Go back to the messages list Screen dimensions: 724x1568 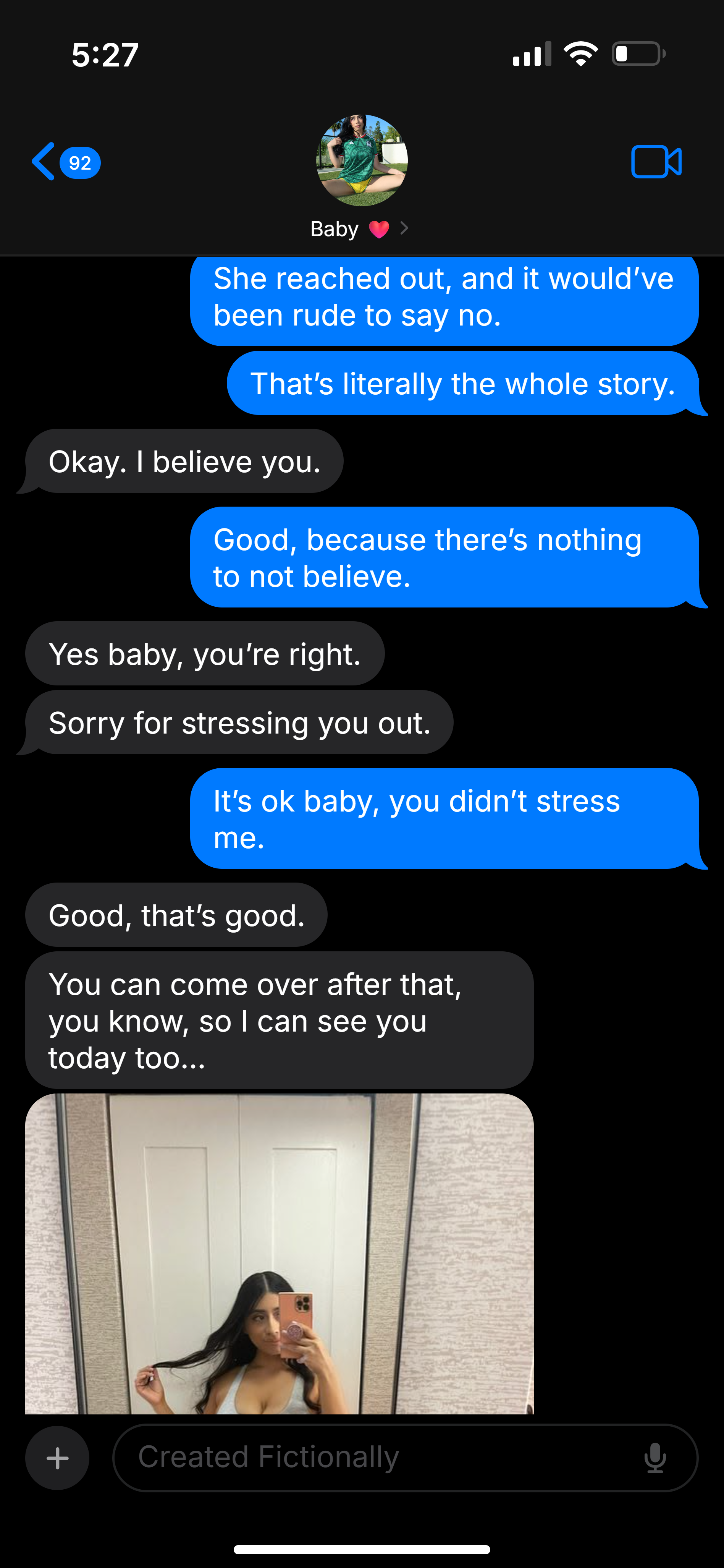coord(66,162)
